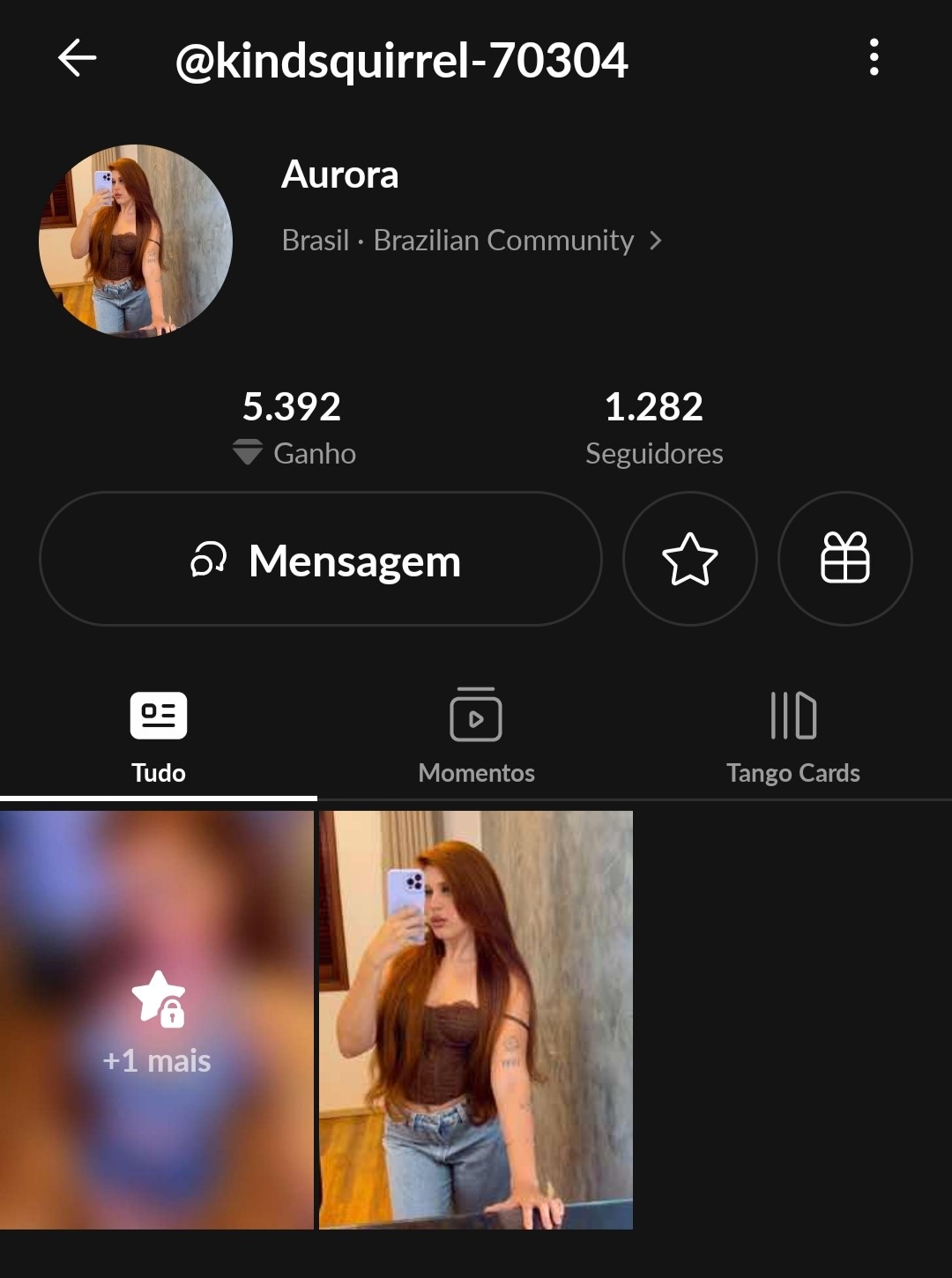Send a message via Mensagem button
This screenshot has width=952, height=1278.
[321, 560]
